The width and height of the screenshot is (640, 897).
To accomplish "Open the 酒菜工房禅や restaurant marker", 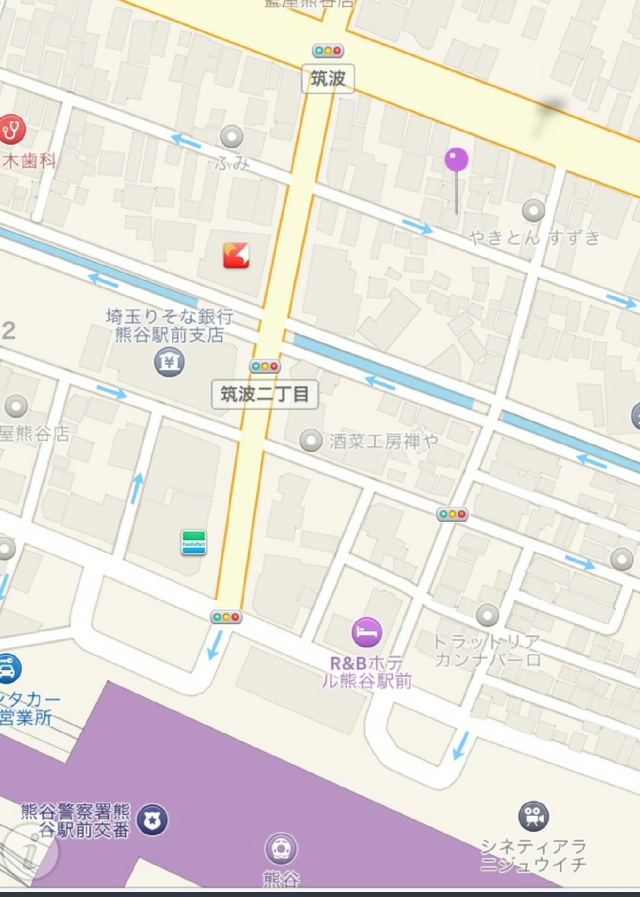I will (311, 440).
